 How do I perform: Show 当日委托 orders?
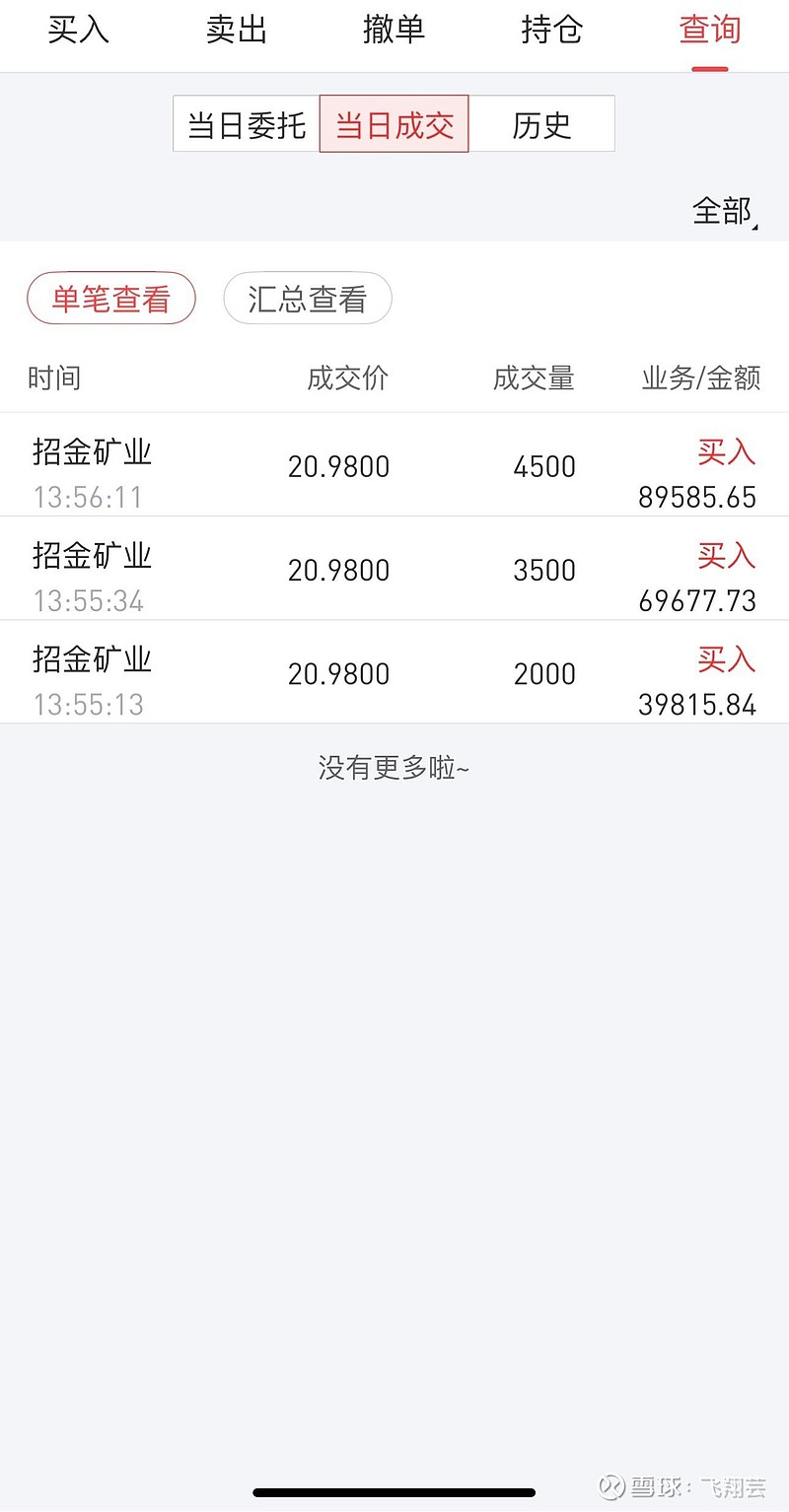pyautogui.click(x=247, y=124)
